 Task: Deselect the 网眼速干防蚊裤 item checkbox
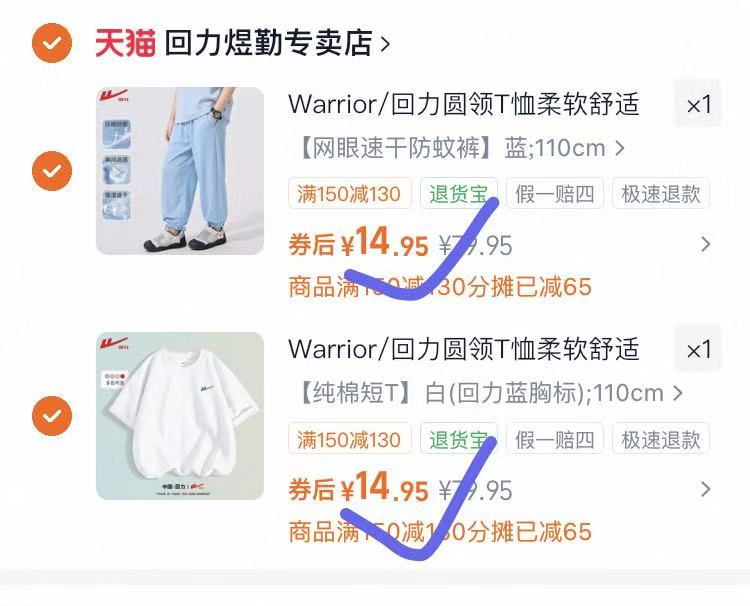[51, 171]
